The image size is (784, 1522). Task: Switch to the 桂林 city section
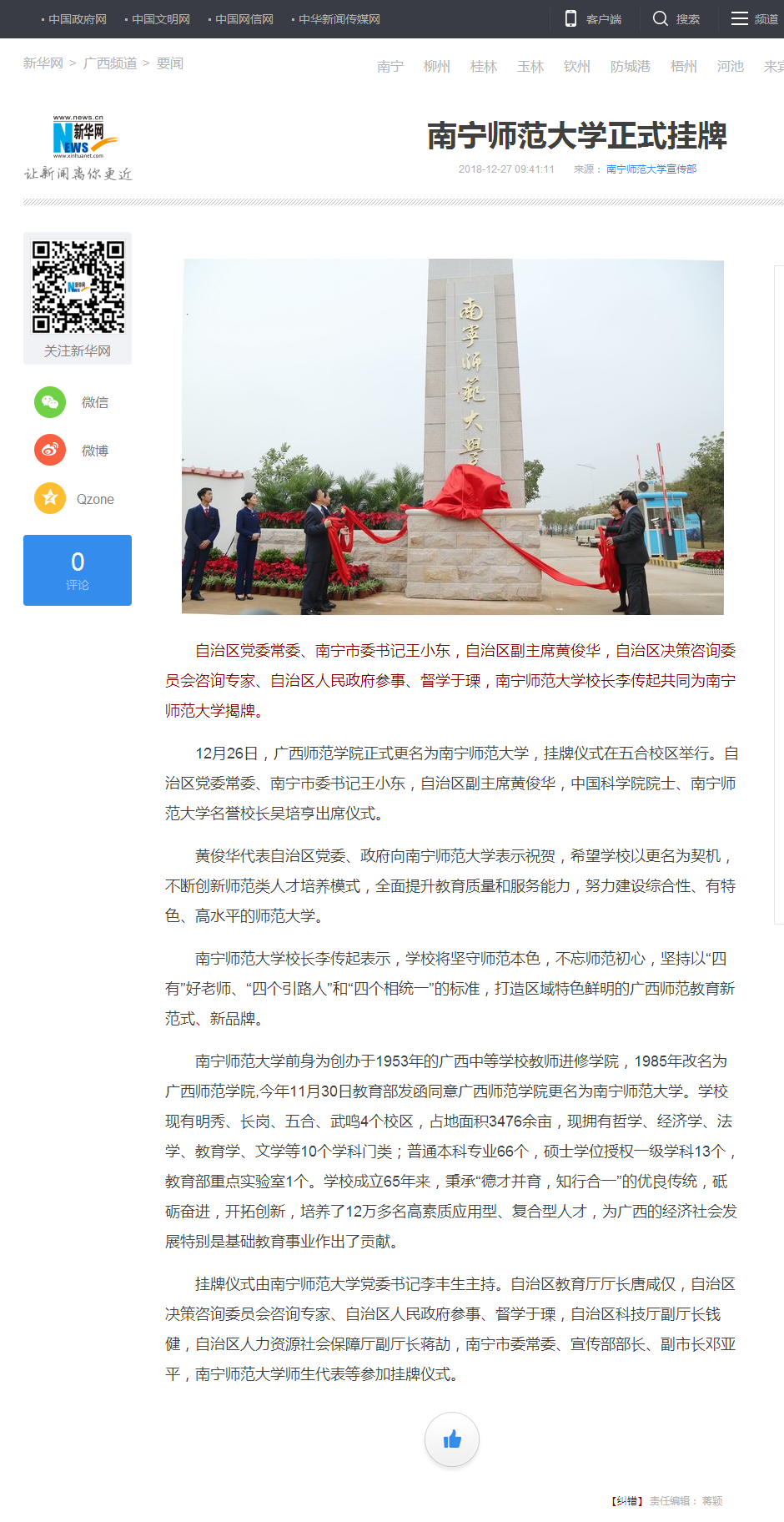click(x=484, y=67)
